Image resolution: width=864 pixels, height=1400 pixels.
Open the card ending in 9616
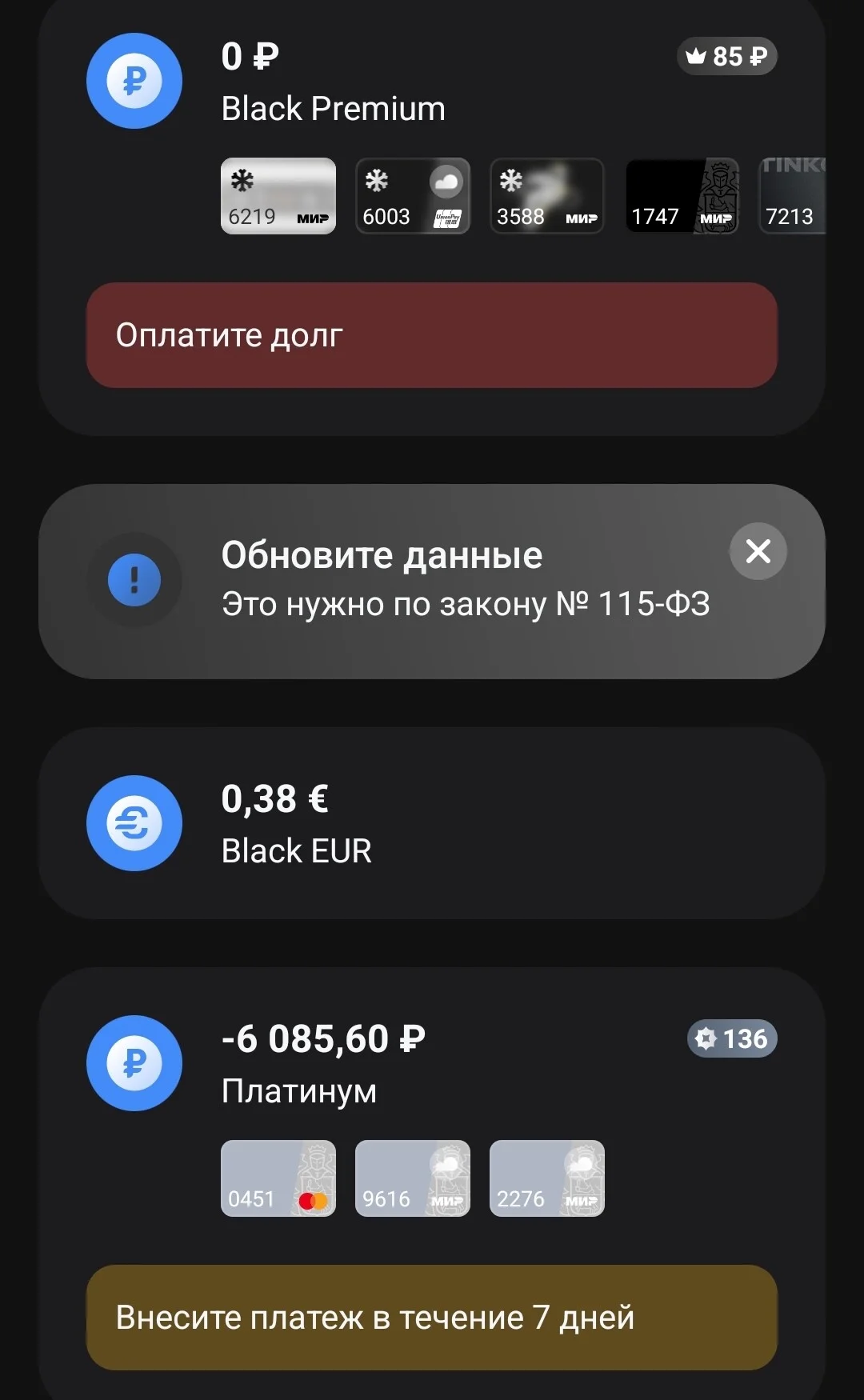click(x=413, y=1178)
